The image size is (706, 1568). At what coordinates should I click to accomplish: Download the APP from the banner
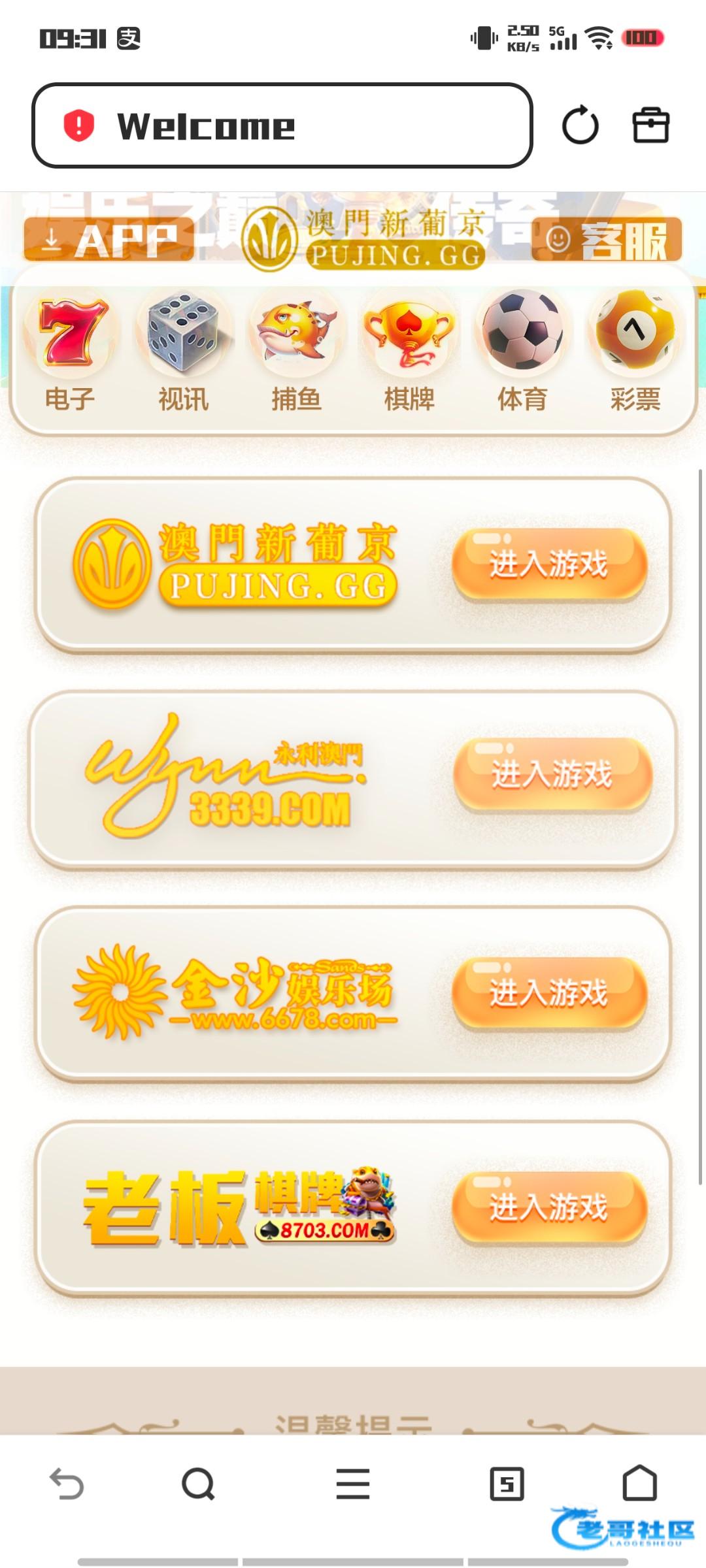tap(109, 240)
